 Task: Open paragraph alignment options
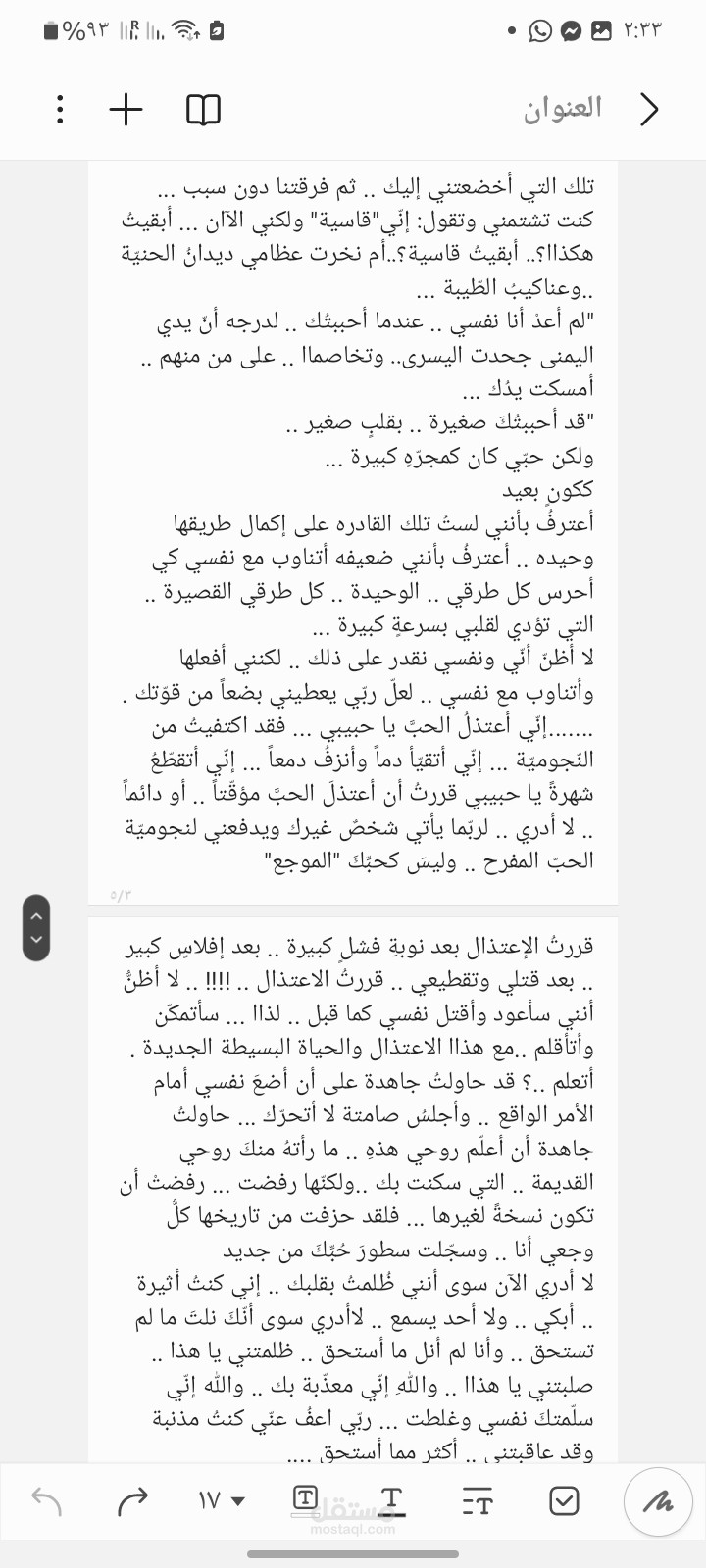pyautogui.click(x=477, y=1500)
